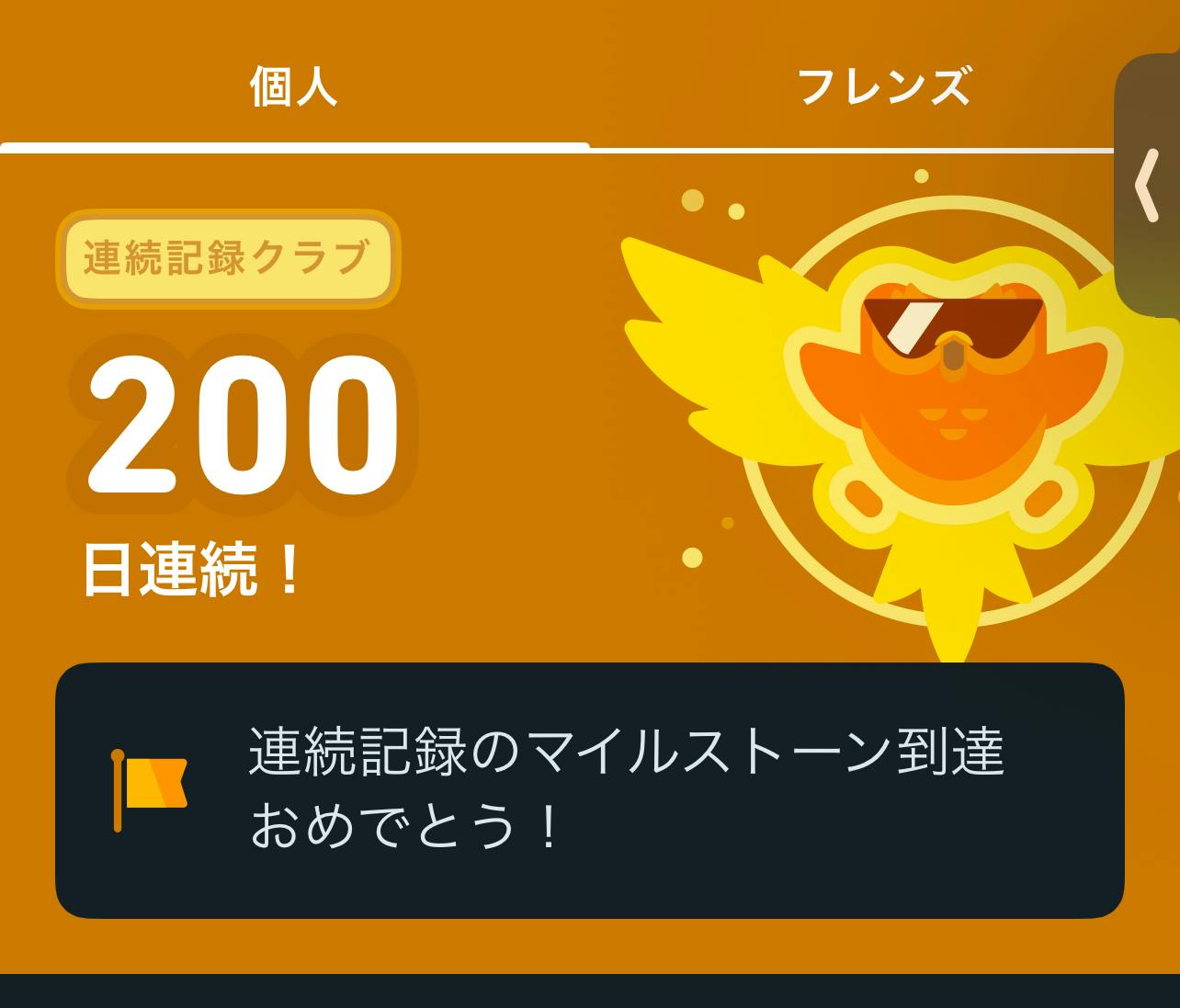The height and width of the screenshot is (1008, 1180).
Task: Switch to the フレンズ tab
Action: (884, 87)
